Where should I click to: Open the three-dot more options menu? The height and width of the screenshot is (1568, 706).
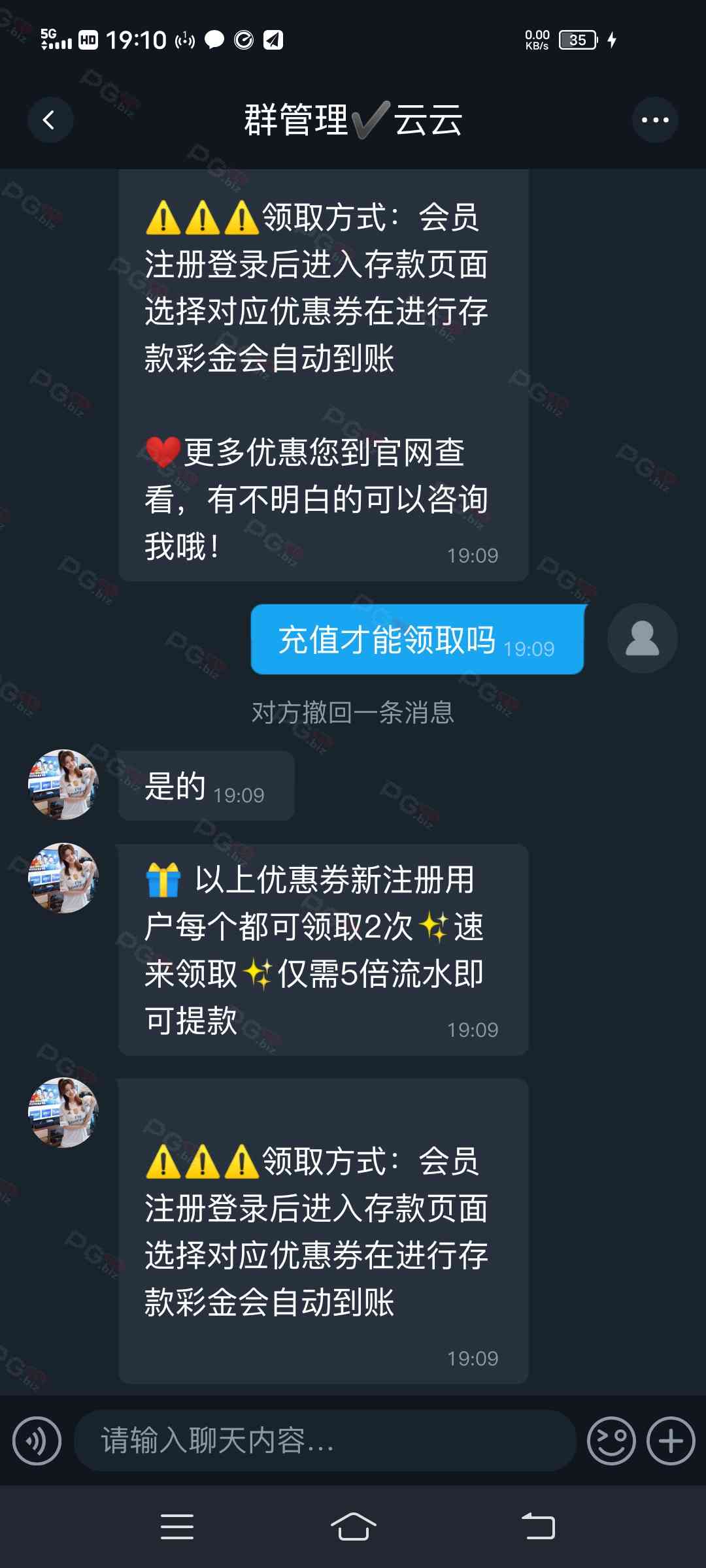pyautogui.click(x=655, y=120)
